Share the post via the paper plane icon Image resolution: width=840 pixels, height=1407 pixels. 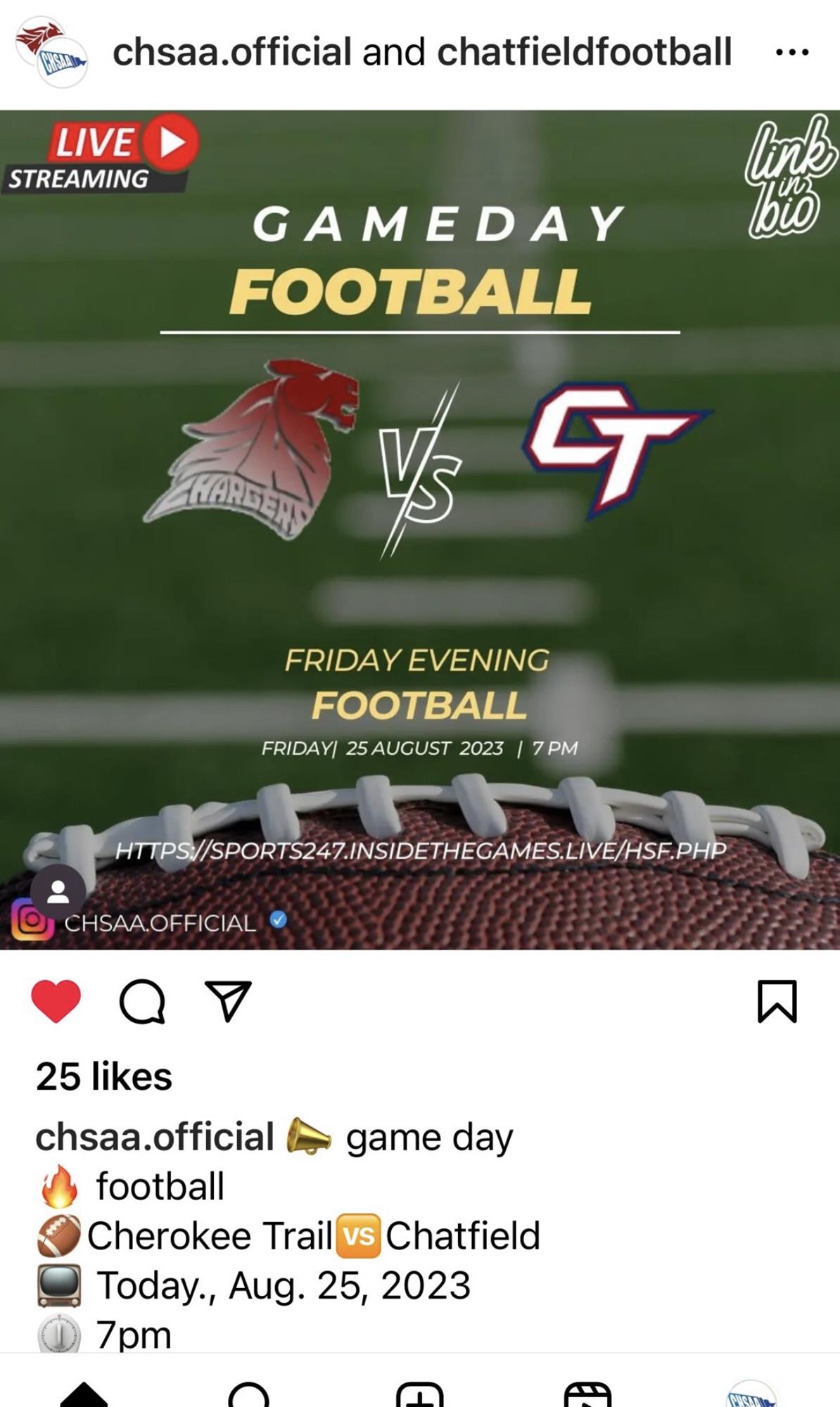(228, 1000)
